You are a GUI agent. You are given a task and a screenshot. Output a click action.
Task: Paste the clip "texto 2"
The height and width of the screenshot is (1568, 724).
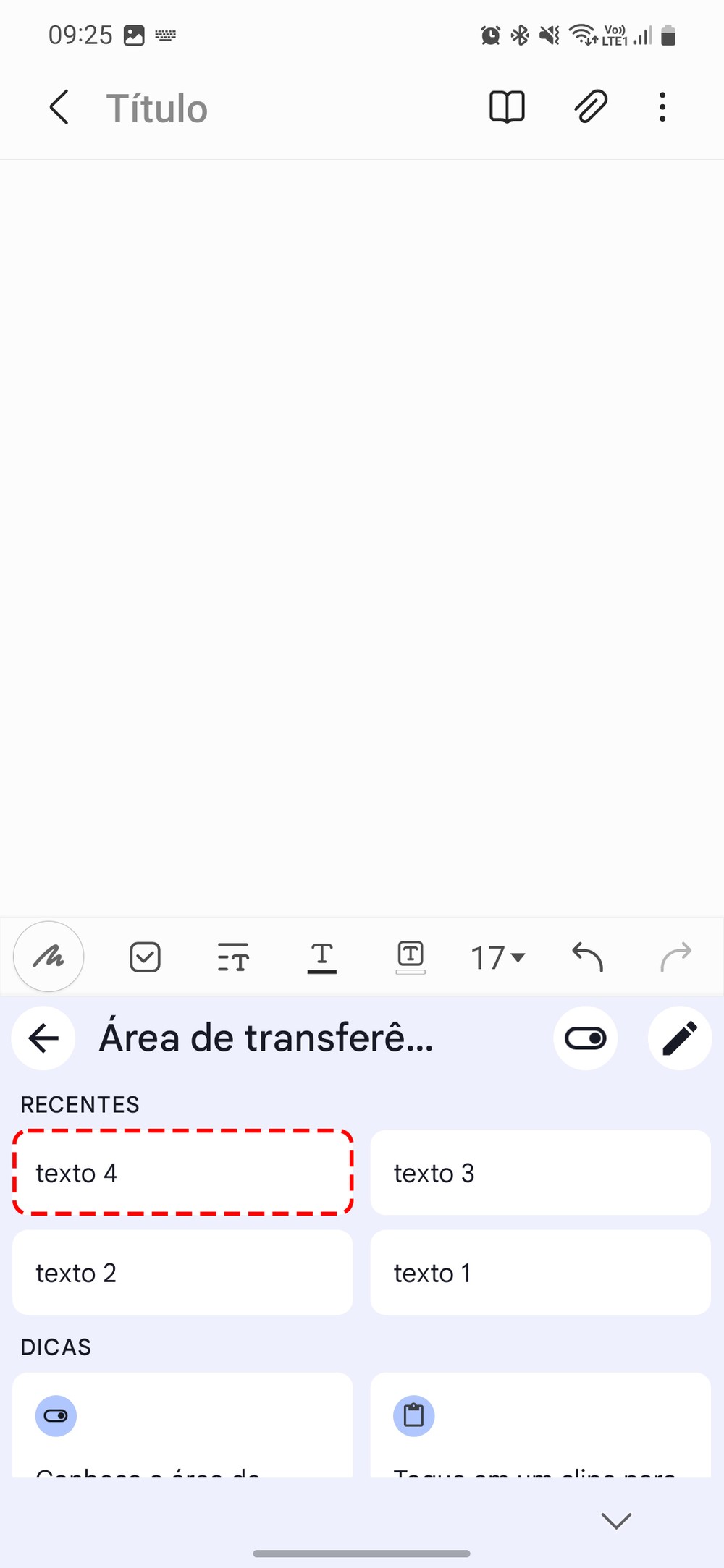coord(182,1272)
